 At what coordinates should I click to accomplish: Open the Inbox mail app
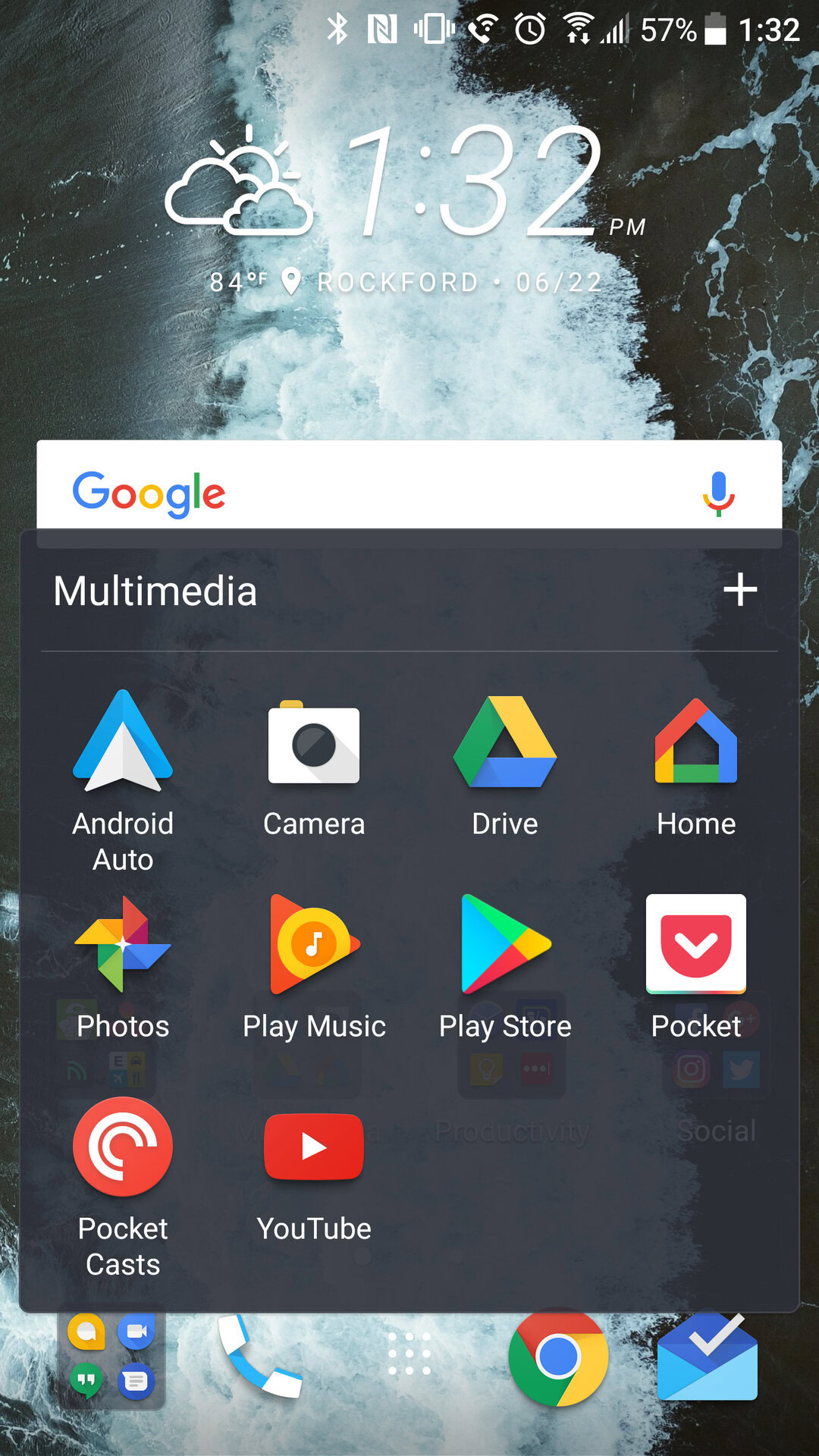pyautogui.click(x=707, y=1357)
